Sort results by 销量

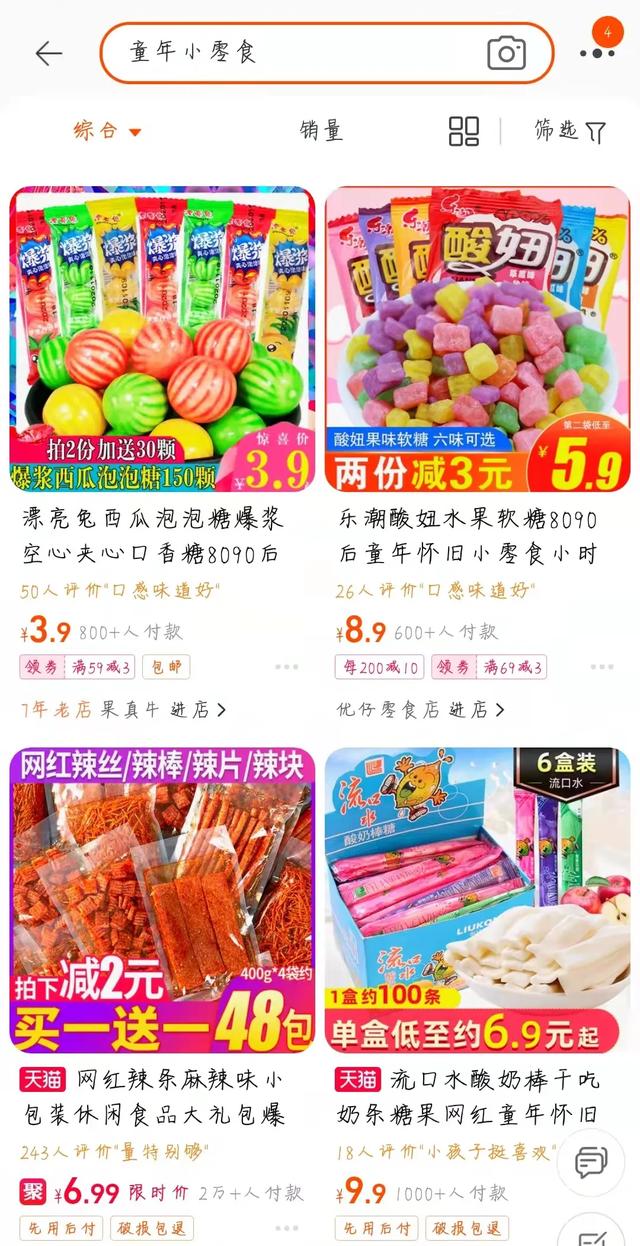[321, 131]
